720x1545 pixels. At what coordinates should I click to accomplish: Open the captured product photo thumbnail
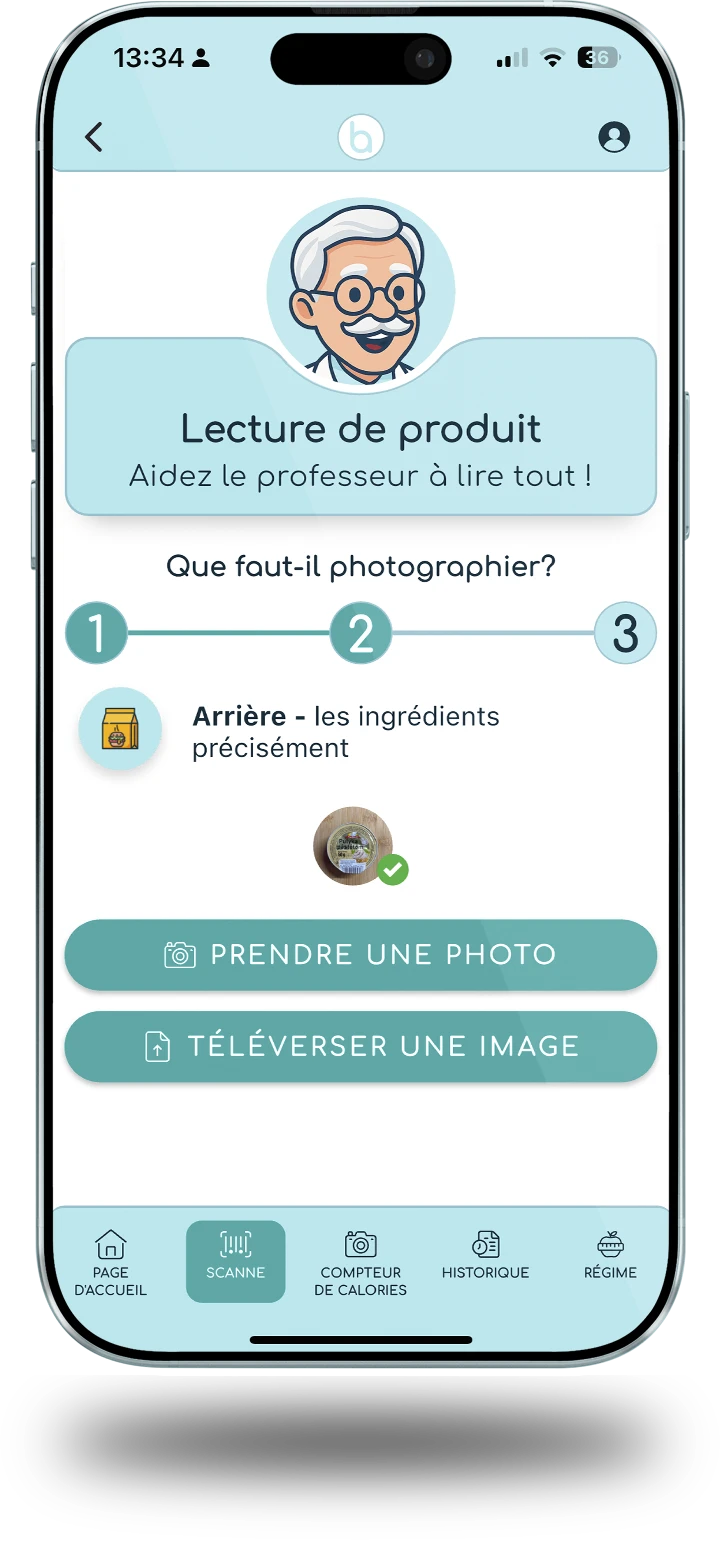[354, 845]
